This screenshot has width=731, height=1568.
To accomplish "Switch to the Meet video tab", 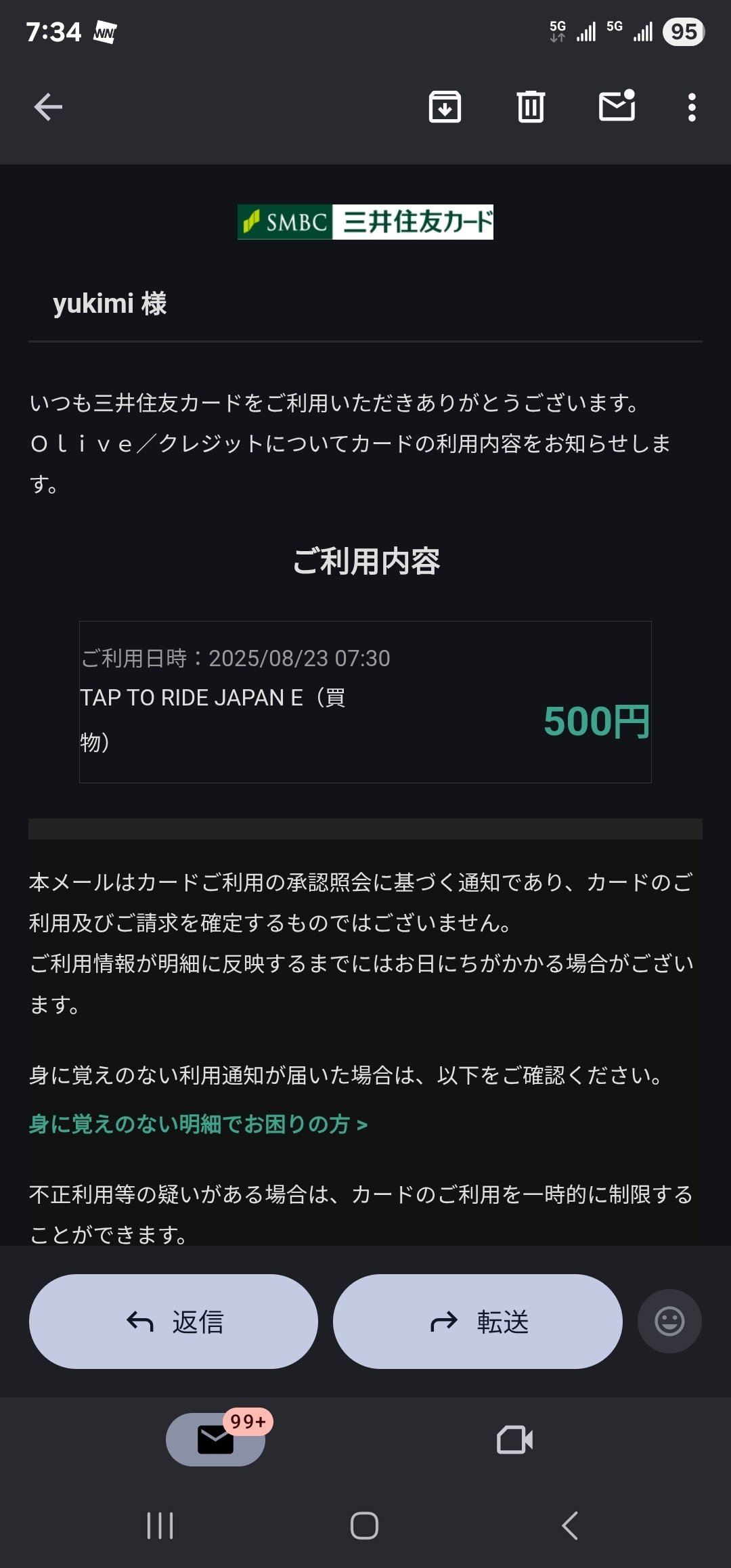I will point(514,1439).
